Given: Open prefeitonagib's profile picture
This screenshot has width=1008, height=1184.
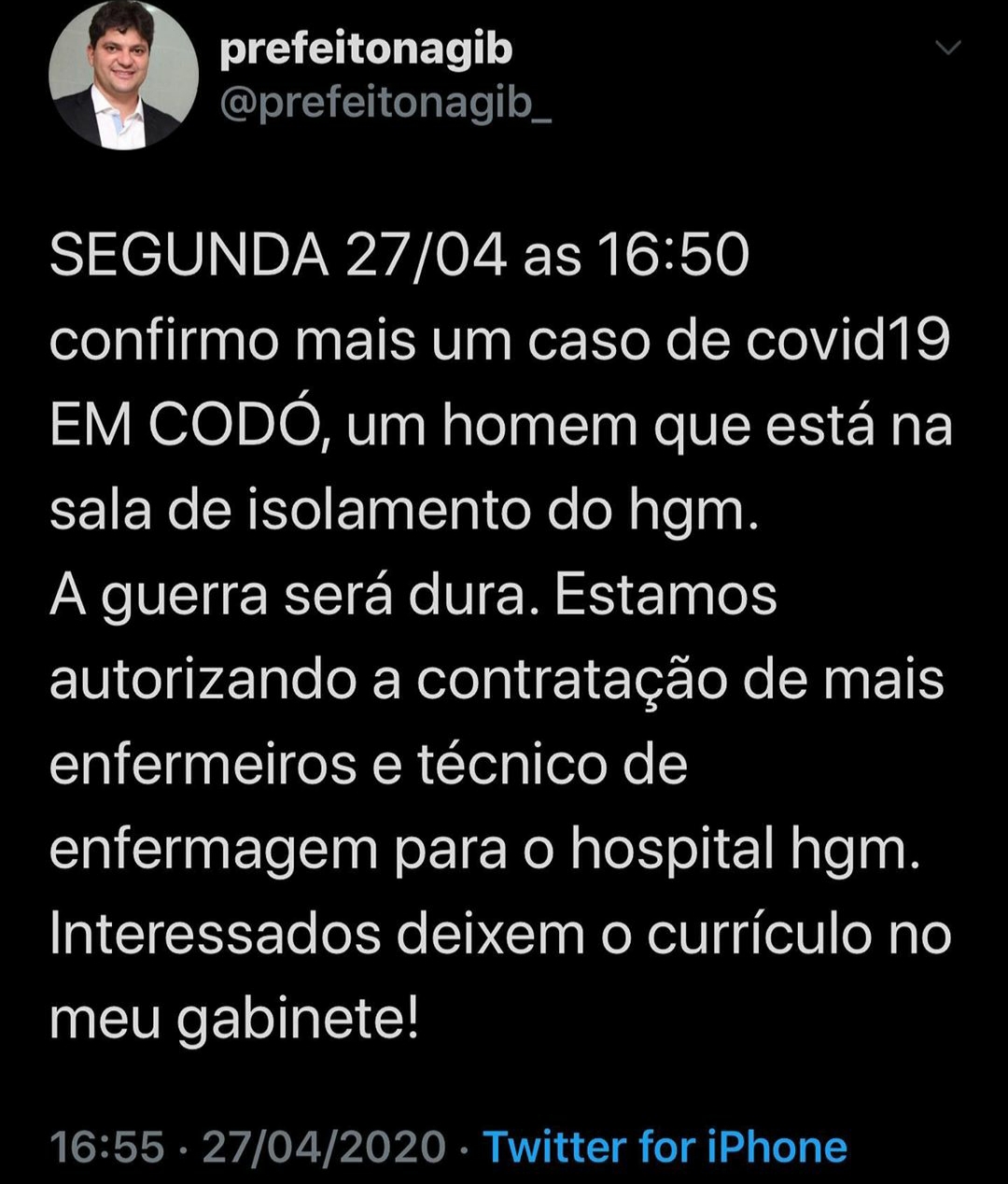Looking at the screenshot, I should (x=123, y=75).
